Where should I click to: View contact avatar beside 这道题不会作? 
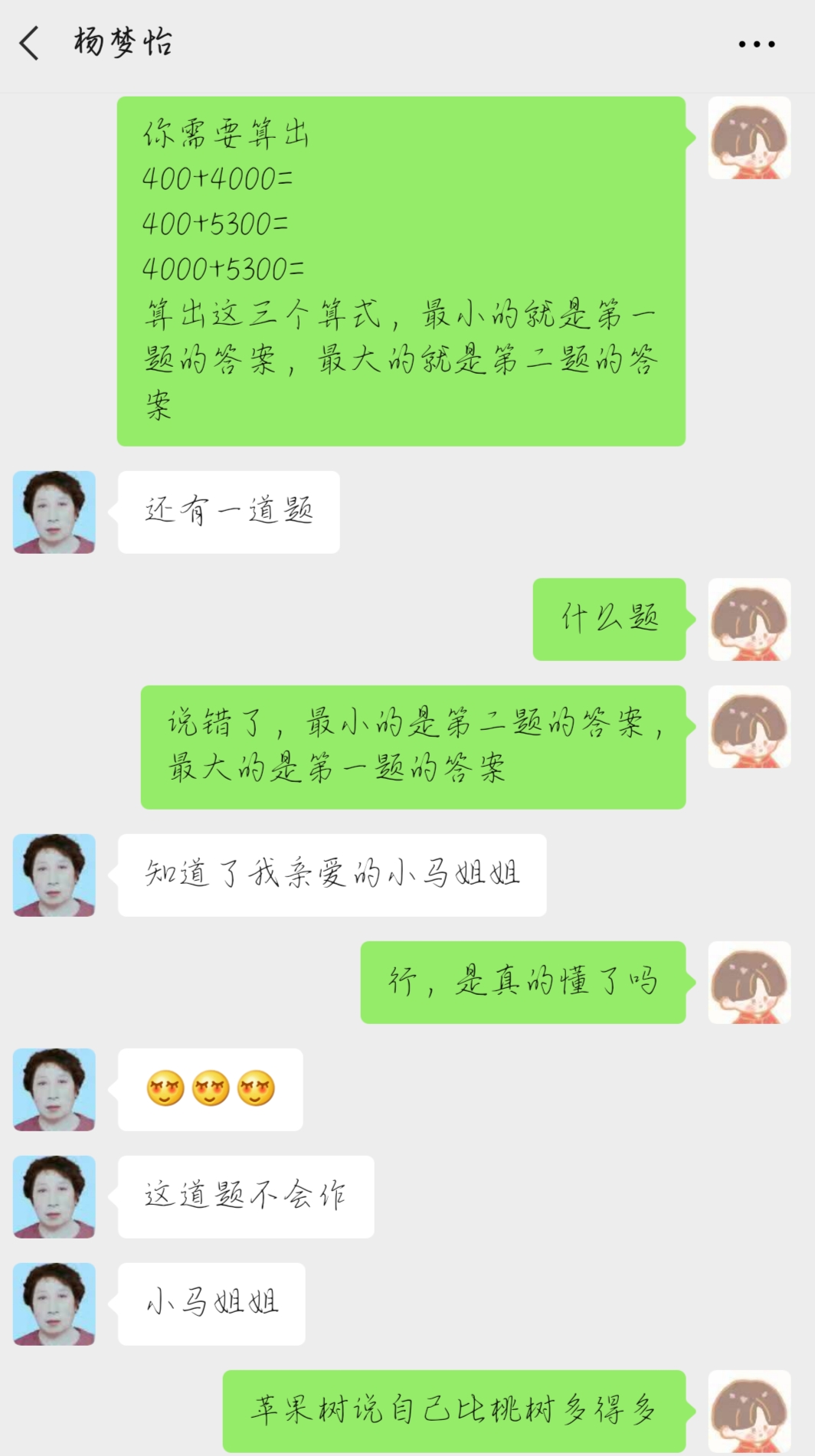(x=54, y=1197)
